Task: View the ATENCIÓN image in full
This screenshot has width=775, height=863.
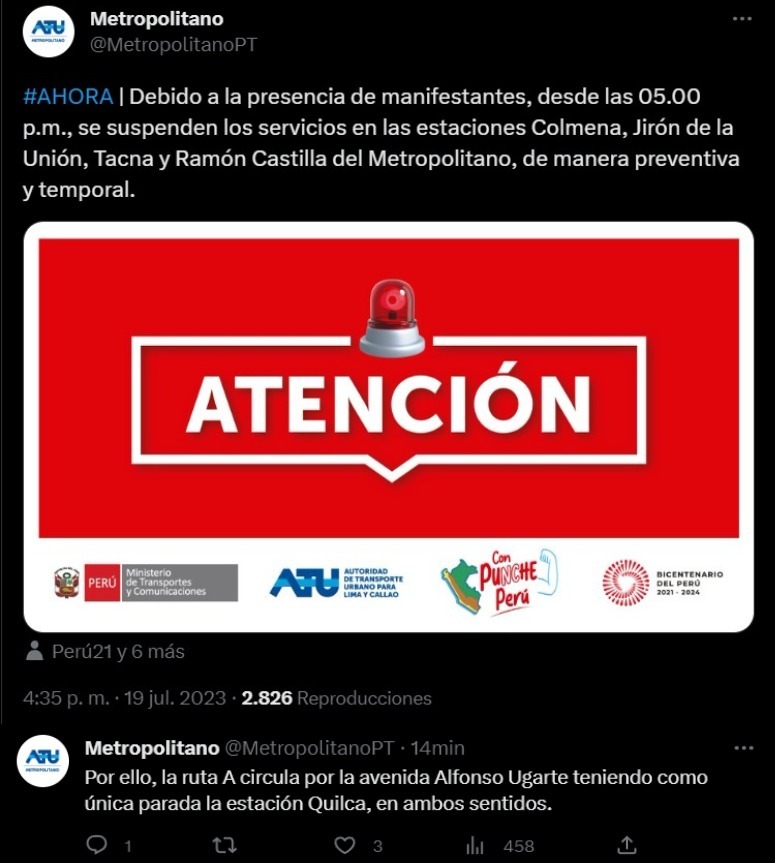Action: point(388,427)
